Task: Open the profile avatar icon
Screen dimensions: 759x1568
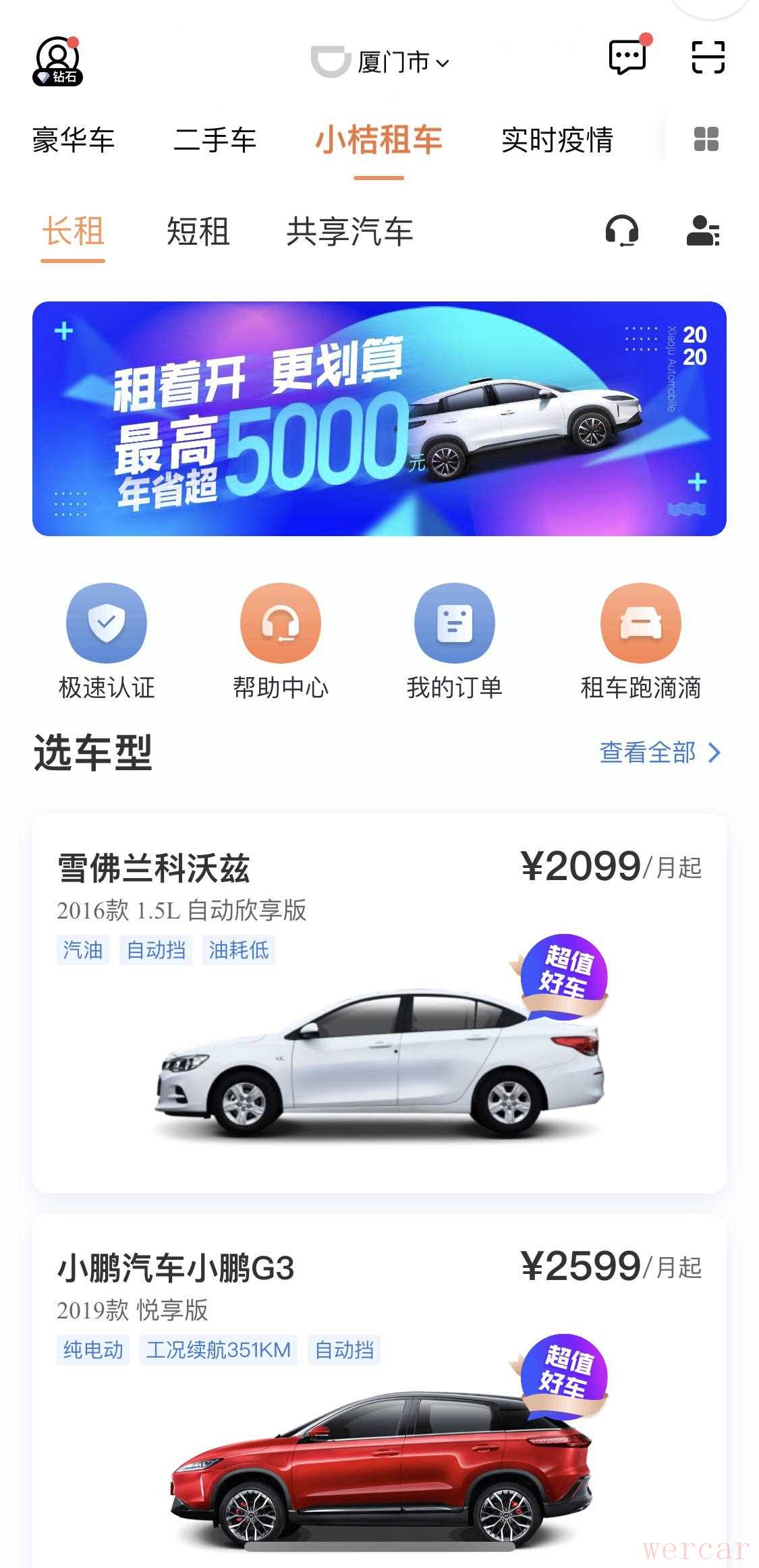Action: (57, 61)
